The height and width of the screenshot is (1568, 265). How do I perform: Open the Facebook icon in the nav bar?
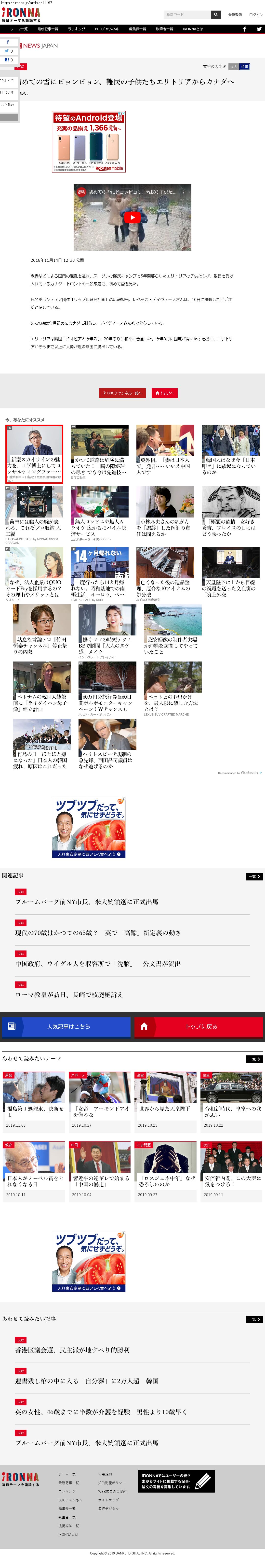[x=244, y=29]
